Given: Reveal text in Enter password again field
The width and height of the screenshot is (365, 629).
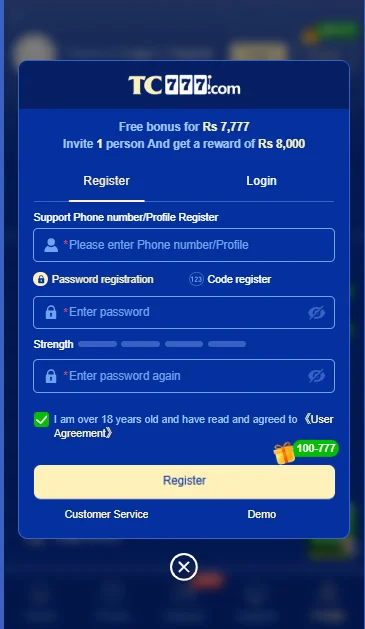Looking at the screenshot, I should point(316,376).
